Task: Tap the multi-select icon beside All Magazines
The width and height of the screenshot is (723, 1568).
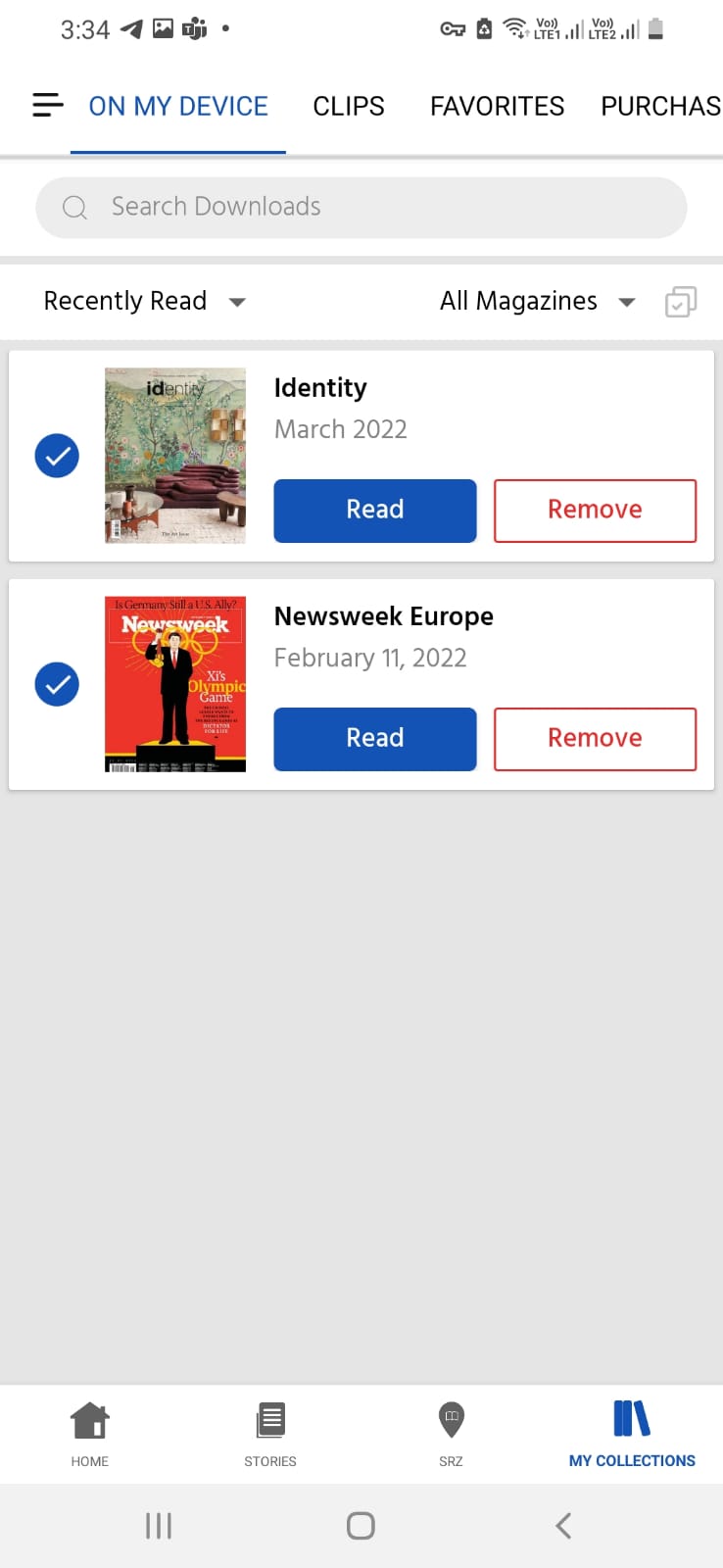Action: (x=681, y=302)
